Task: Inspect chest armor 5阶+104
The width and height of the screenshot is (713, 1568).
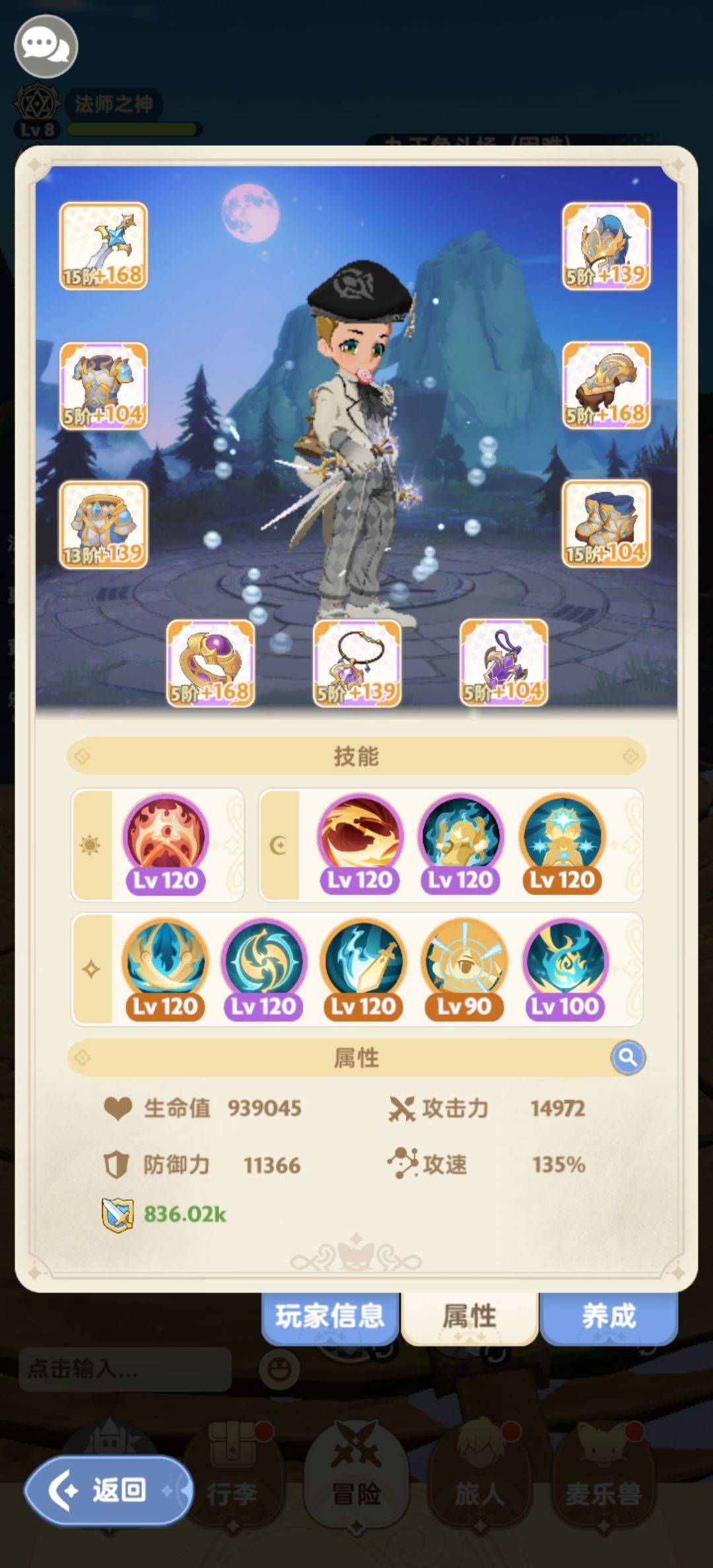Action: tap(104, 385)
